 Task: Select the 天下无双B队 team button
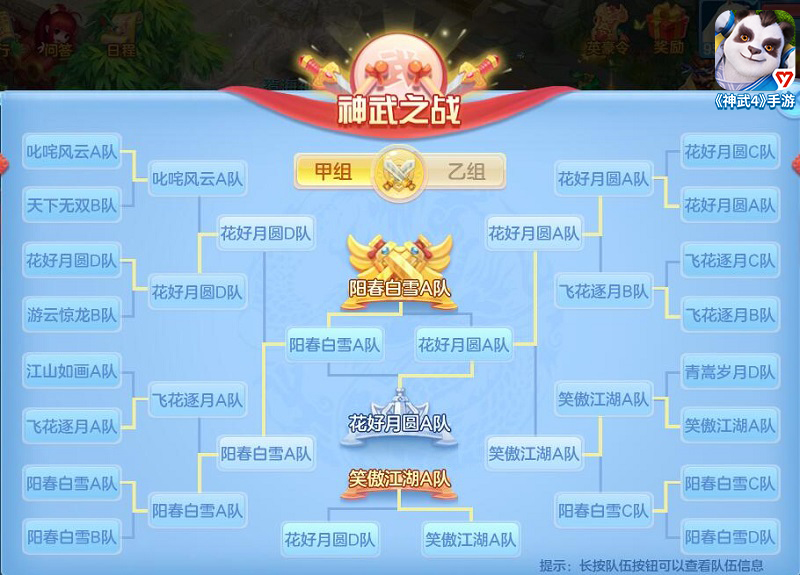[71, 206]
